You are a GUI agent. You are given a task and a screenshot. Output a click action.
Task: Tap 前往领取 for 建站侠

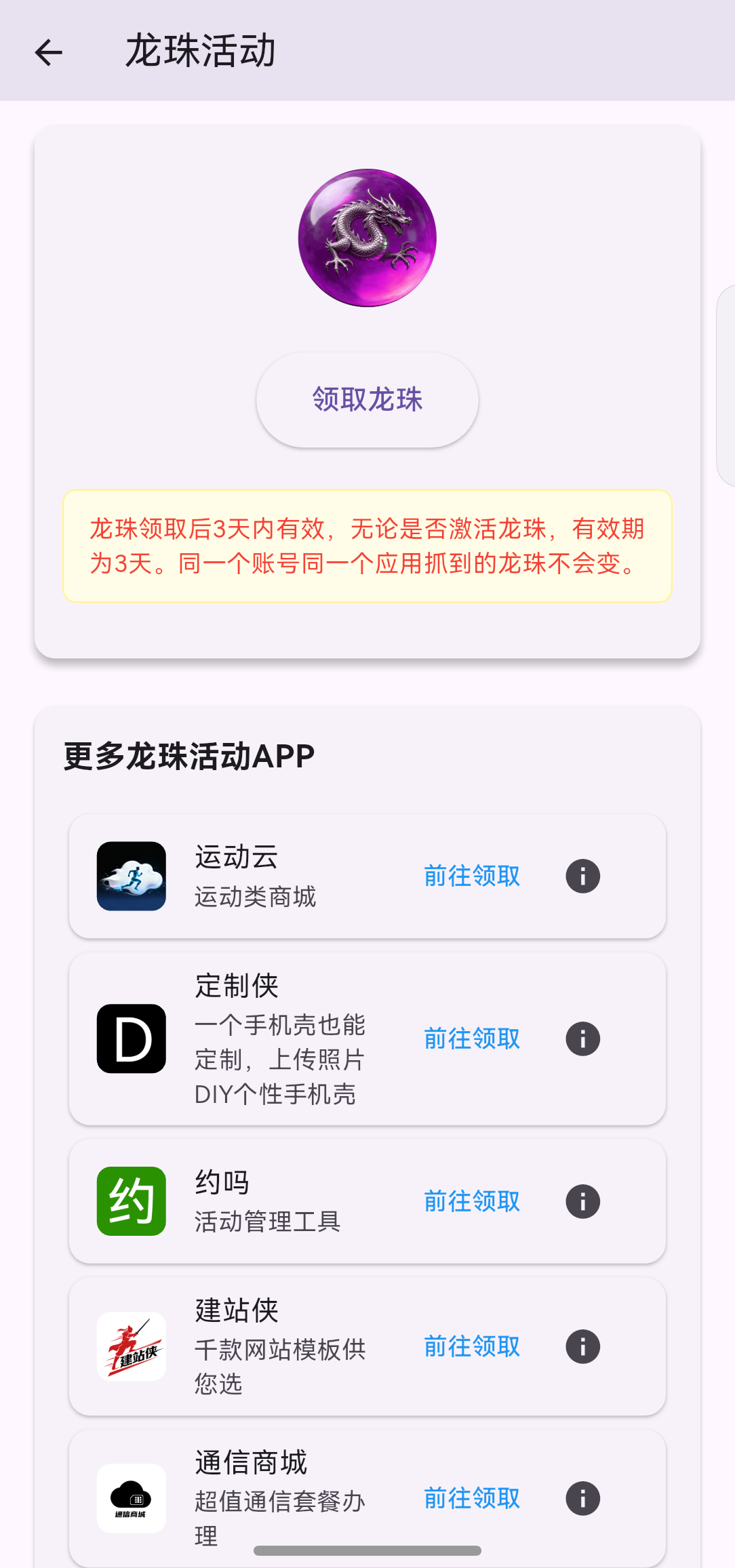(472, 1346)
